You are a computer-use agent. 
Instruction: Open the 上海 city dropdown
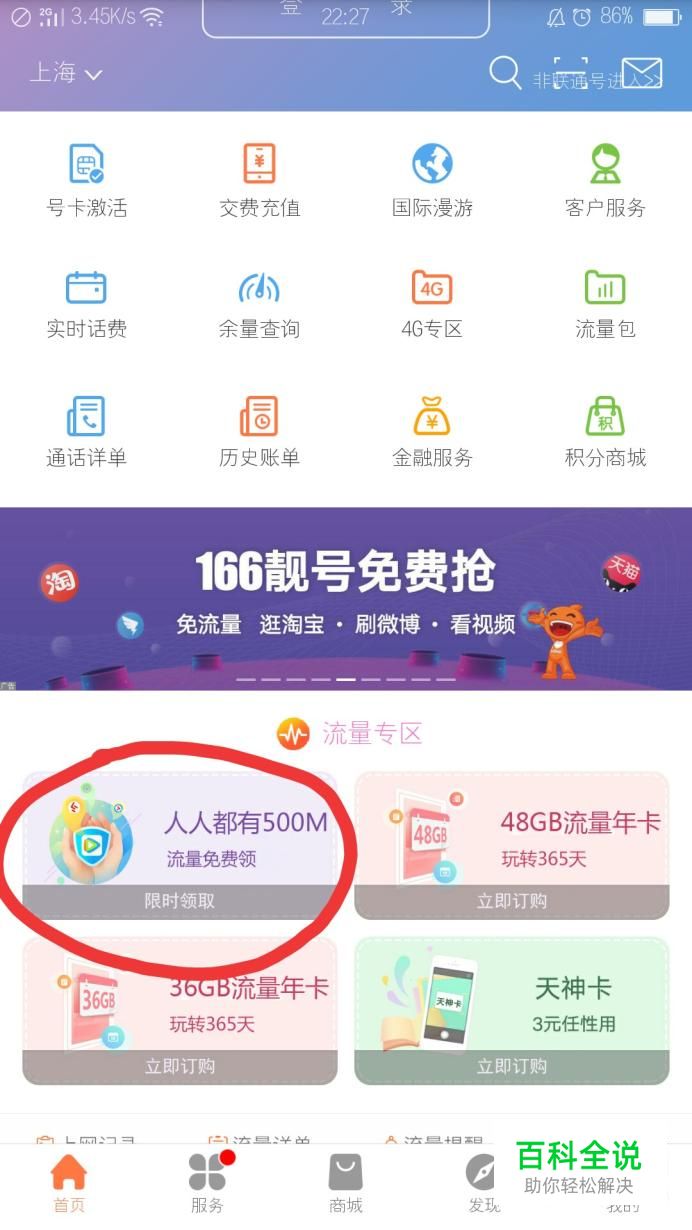pos(66,73)
